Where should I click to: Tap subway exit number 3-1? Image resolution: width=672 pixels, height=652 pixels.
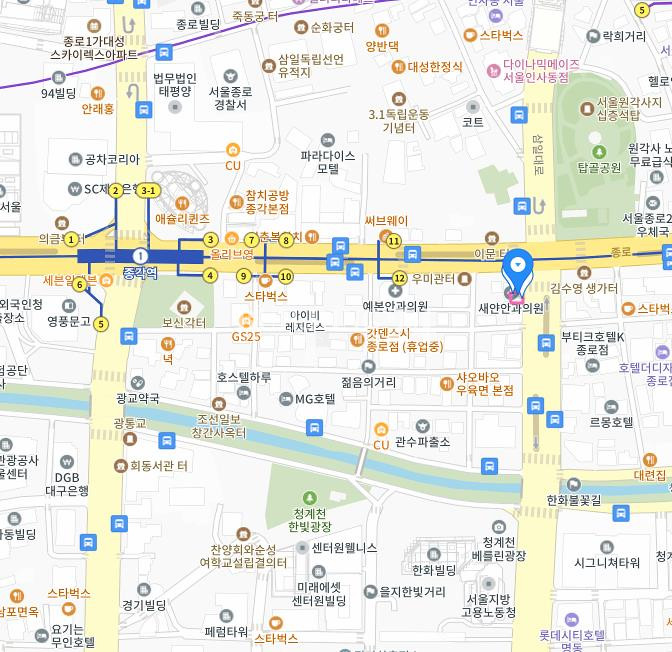pyautogui.click(x=149, y=190)
